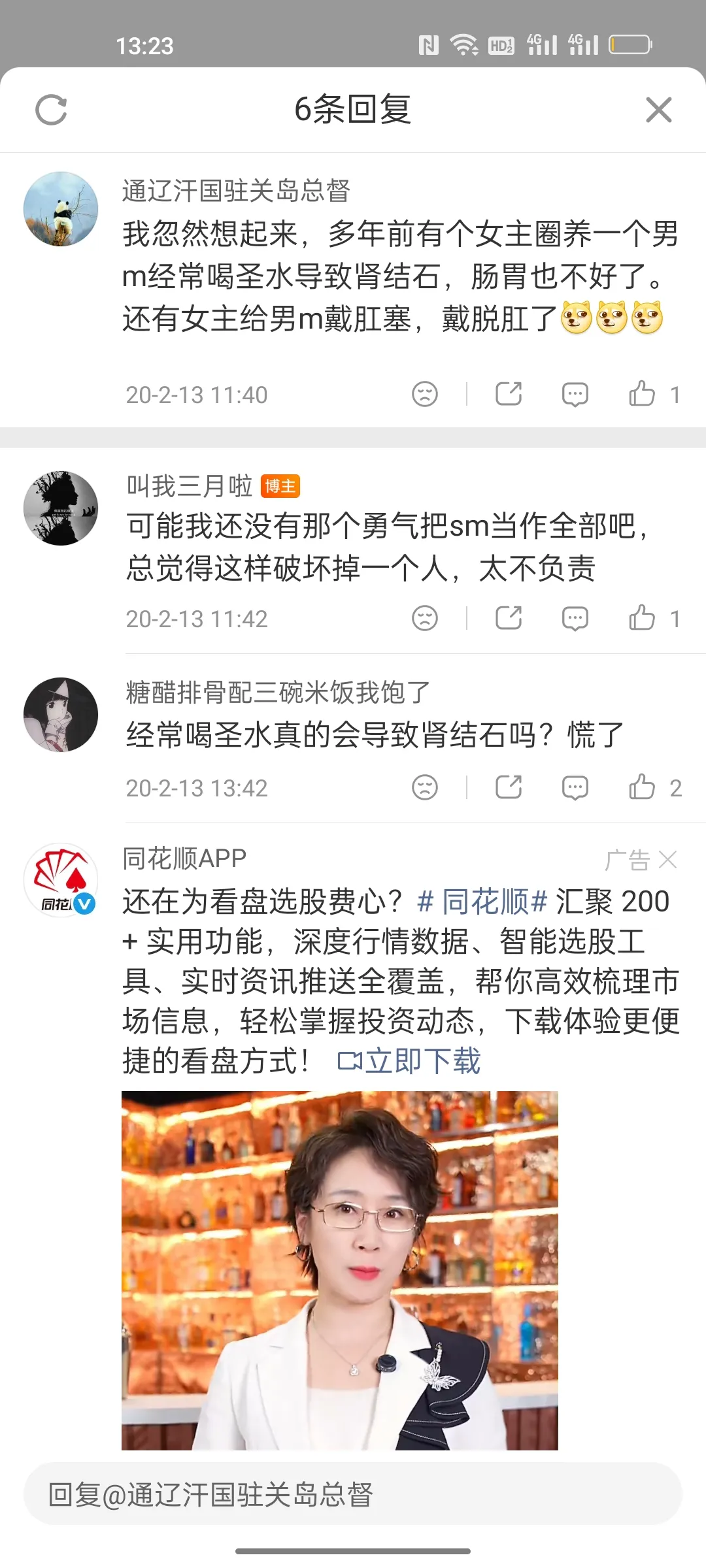Share 叫我三月啦's reply
The image size is (706, 1568).
(509, 618)
